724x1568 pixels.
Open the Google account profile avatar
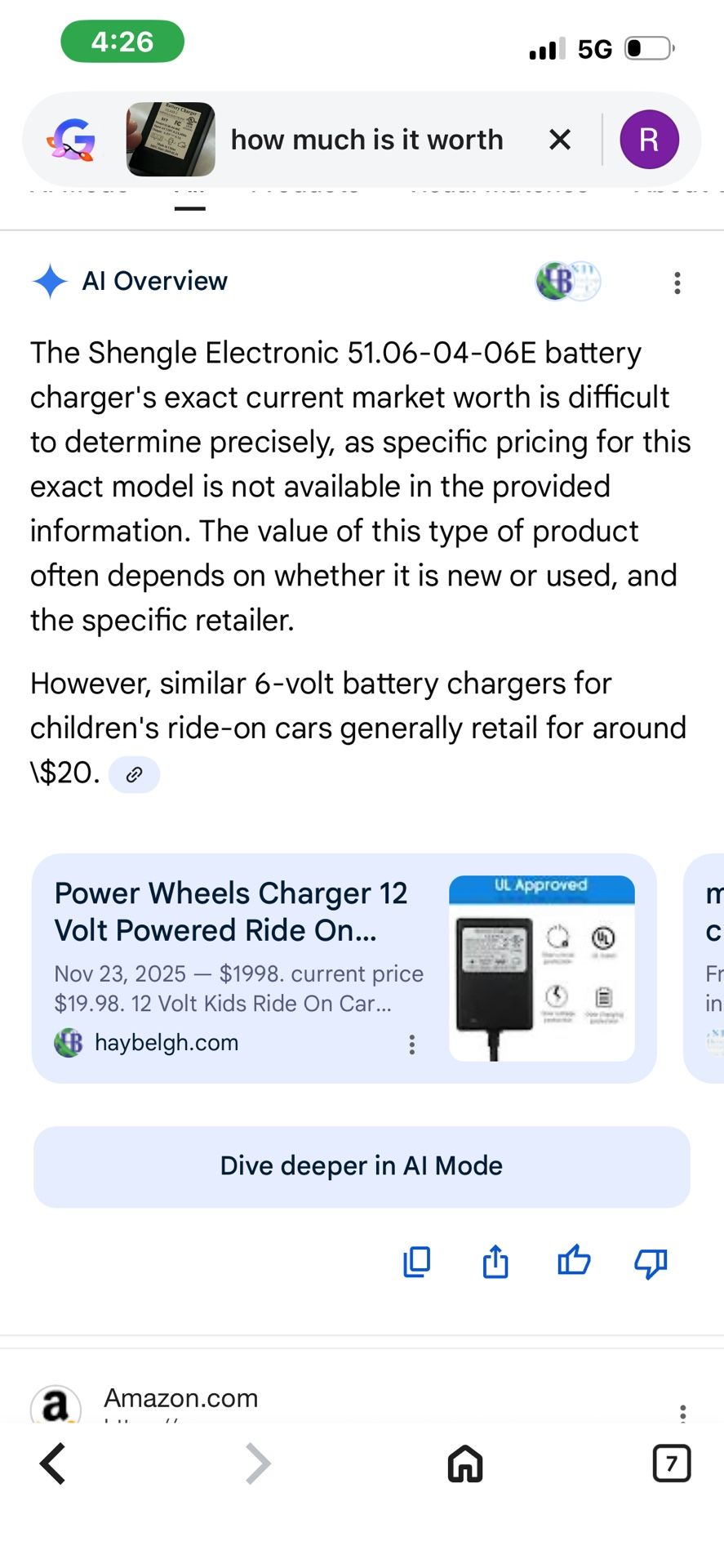click(x=650, y=139)
